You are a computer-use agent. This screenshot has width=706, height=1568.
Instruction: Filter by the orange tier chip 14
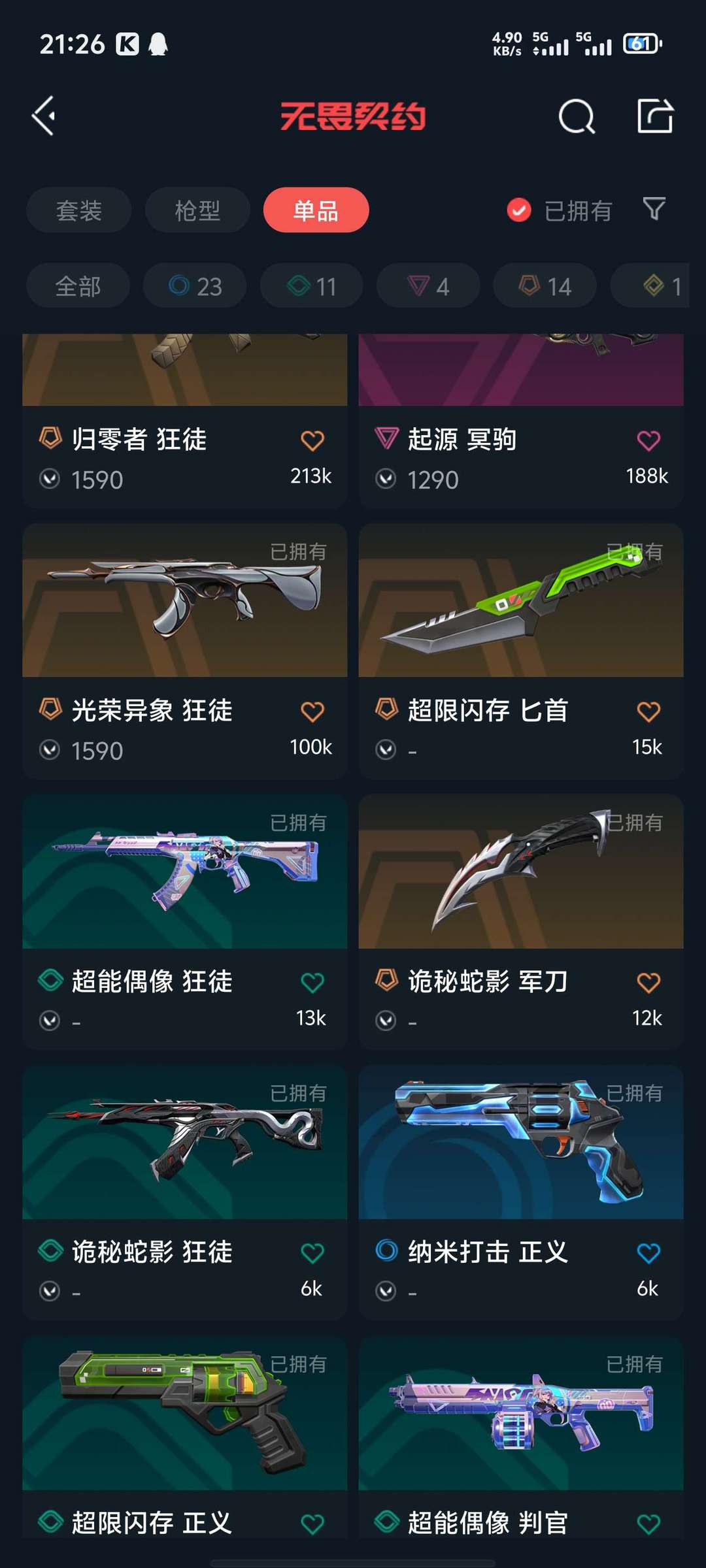pyautogui.click(x=545, y=286)
